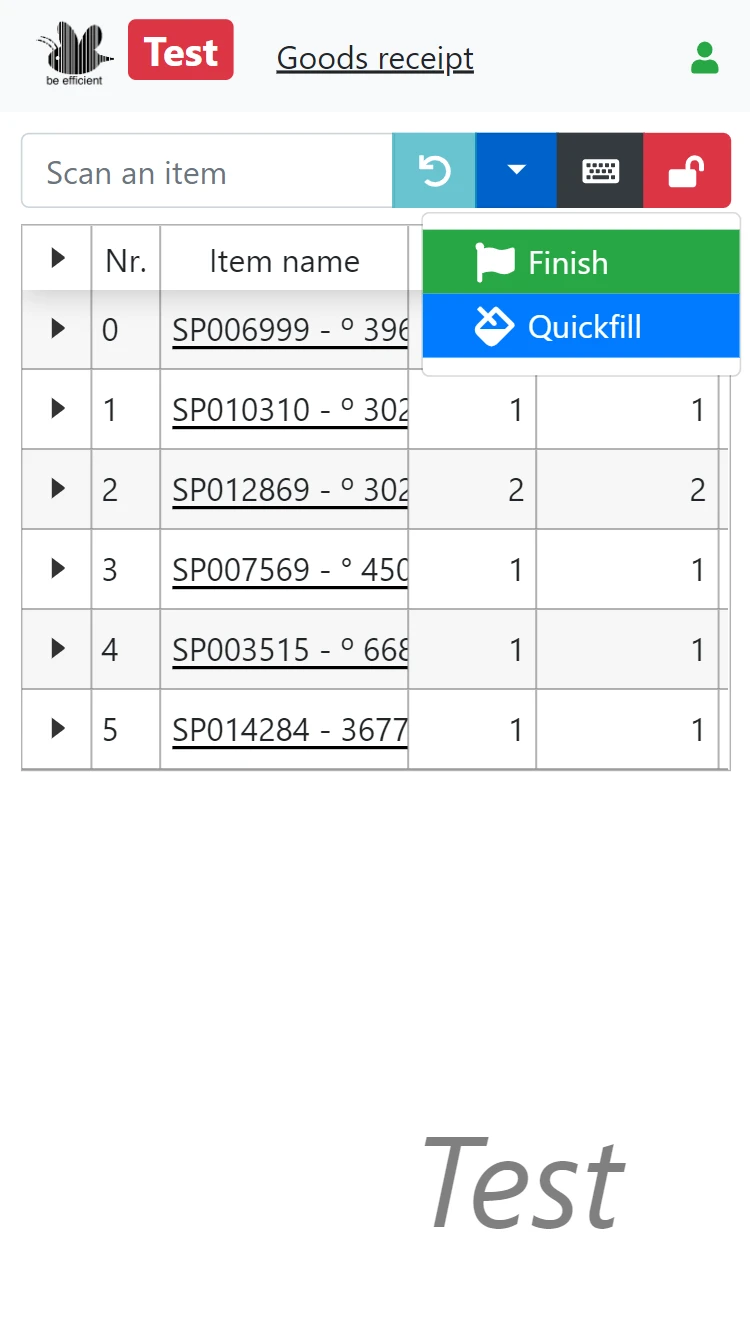Open item SP012869 link
The width and height of the screenshot is (750, 1334).
pyautogui.click(x=290, y=490)
